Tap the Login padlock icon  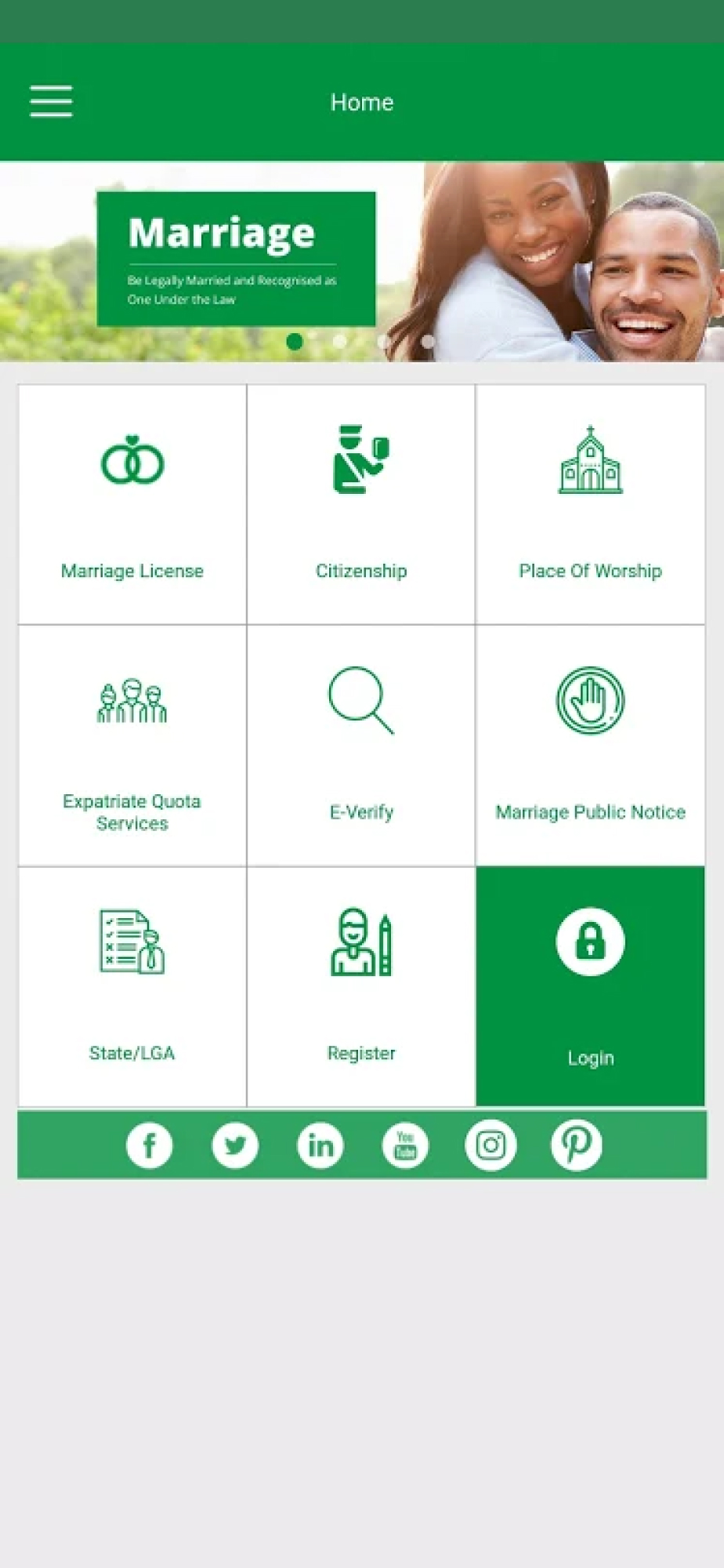pos(591,942)
